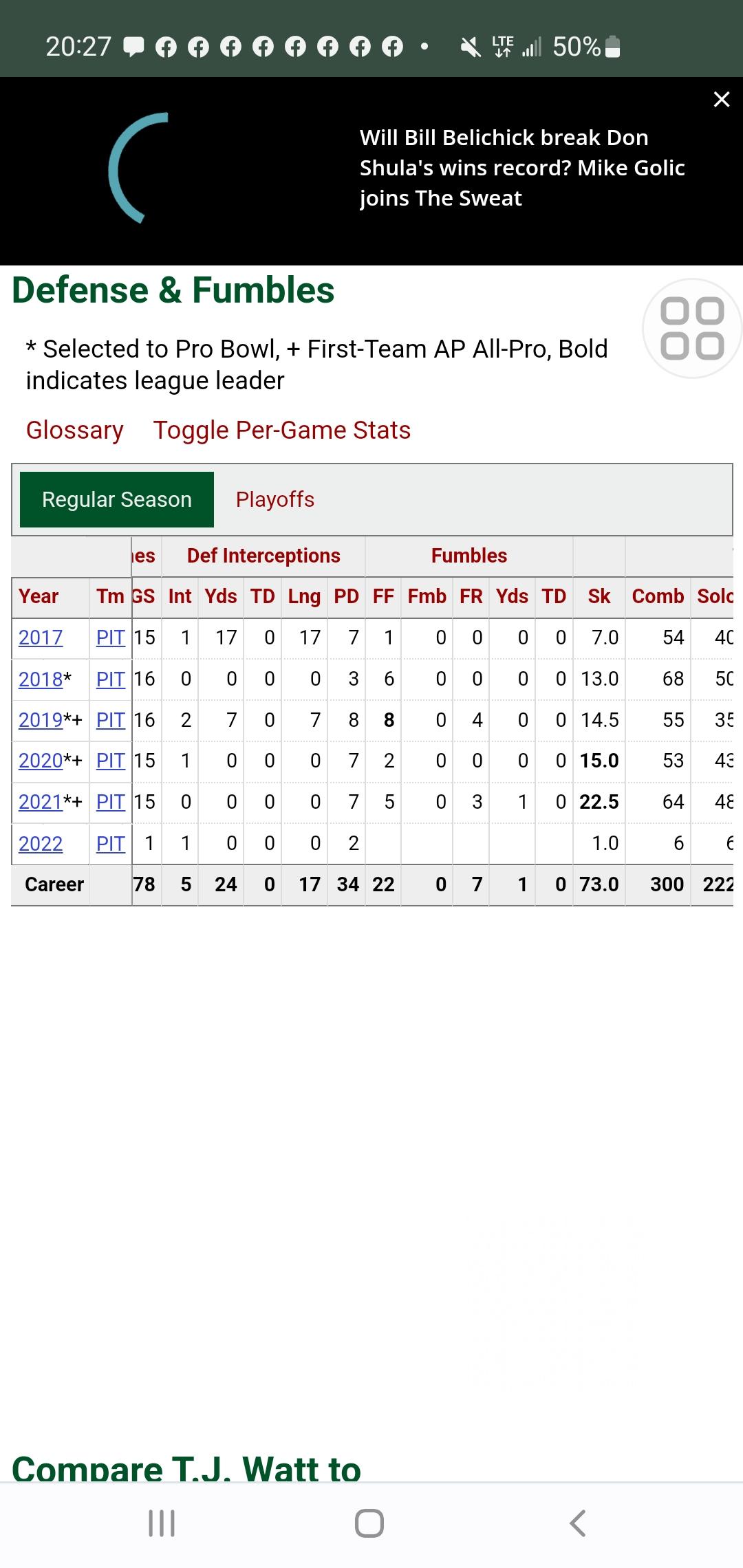The height and width of the screenshot is (1568, 743).
Task: Open the 2018 season link
Action: pyautogui.click(x=41, y=679)
